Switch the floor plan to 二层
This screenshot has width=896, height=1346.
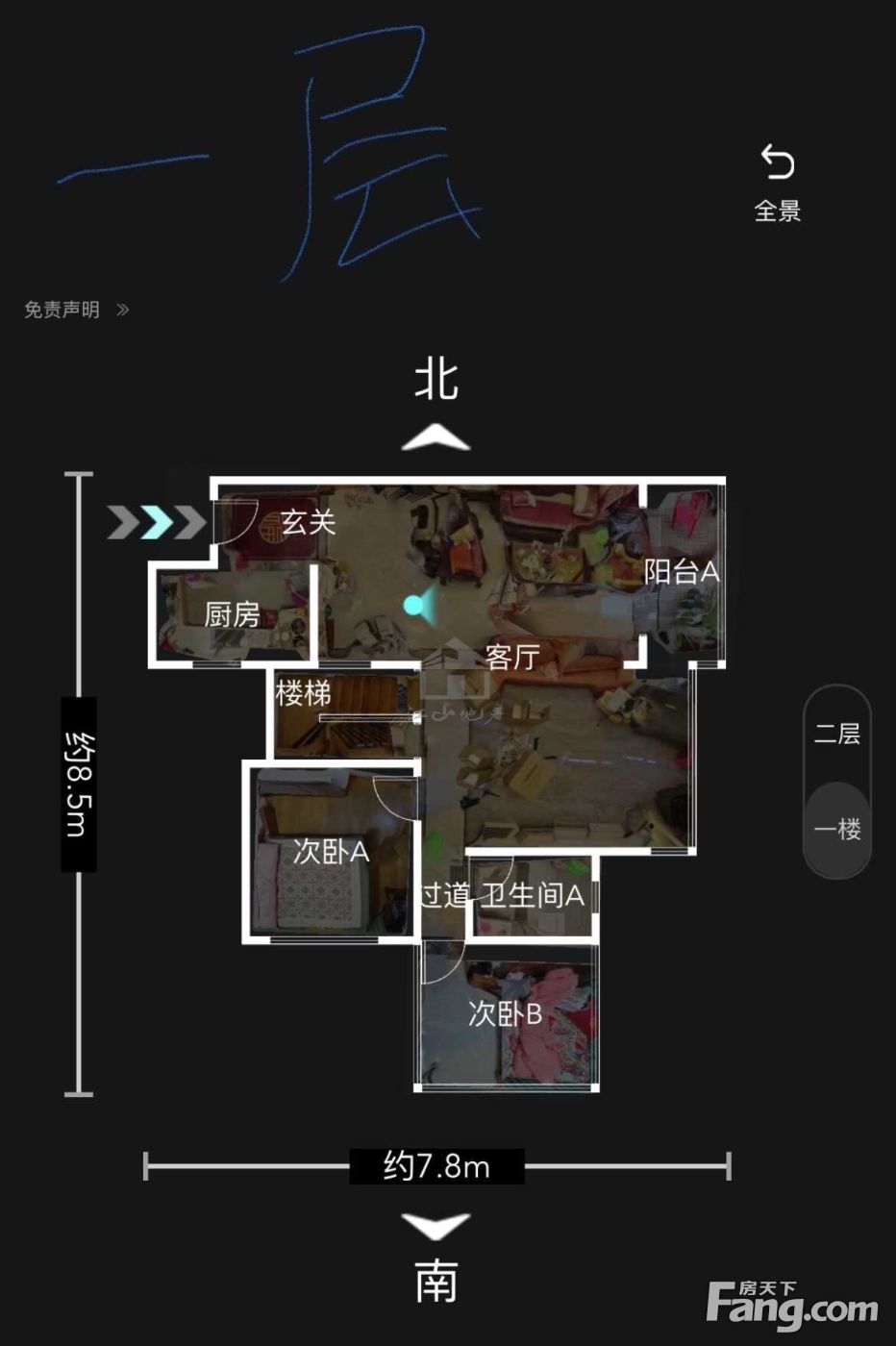pyautogui.click(x=837, y=734)
